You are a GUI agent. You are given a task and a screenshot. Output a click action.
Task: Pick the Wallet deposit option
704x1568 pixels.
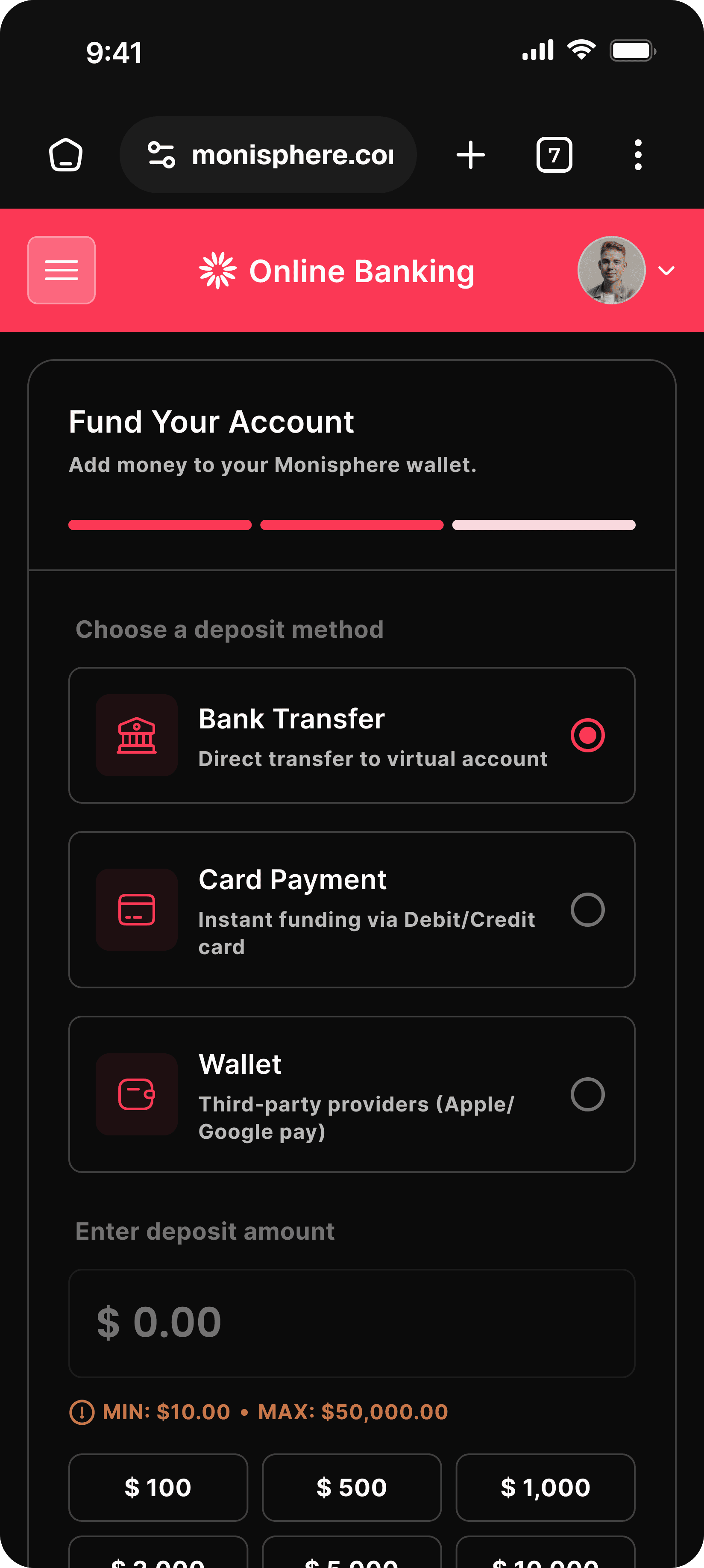tap(352, 1093)
